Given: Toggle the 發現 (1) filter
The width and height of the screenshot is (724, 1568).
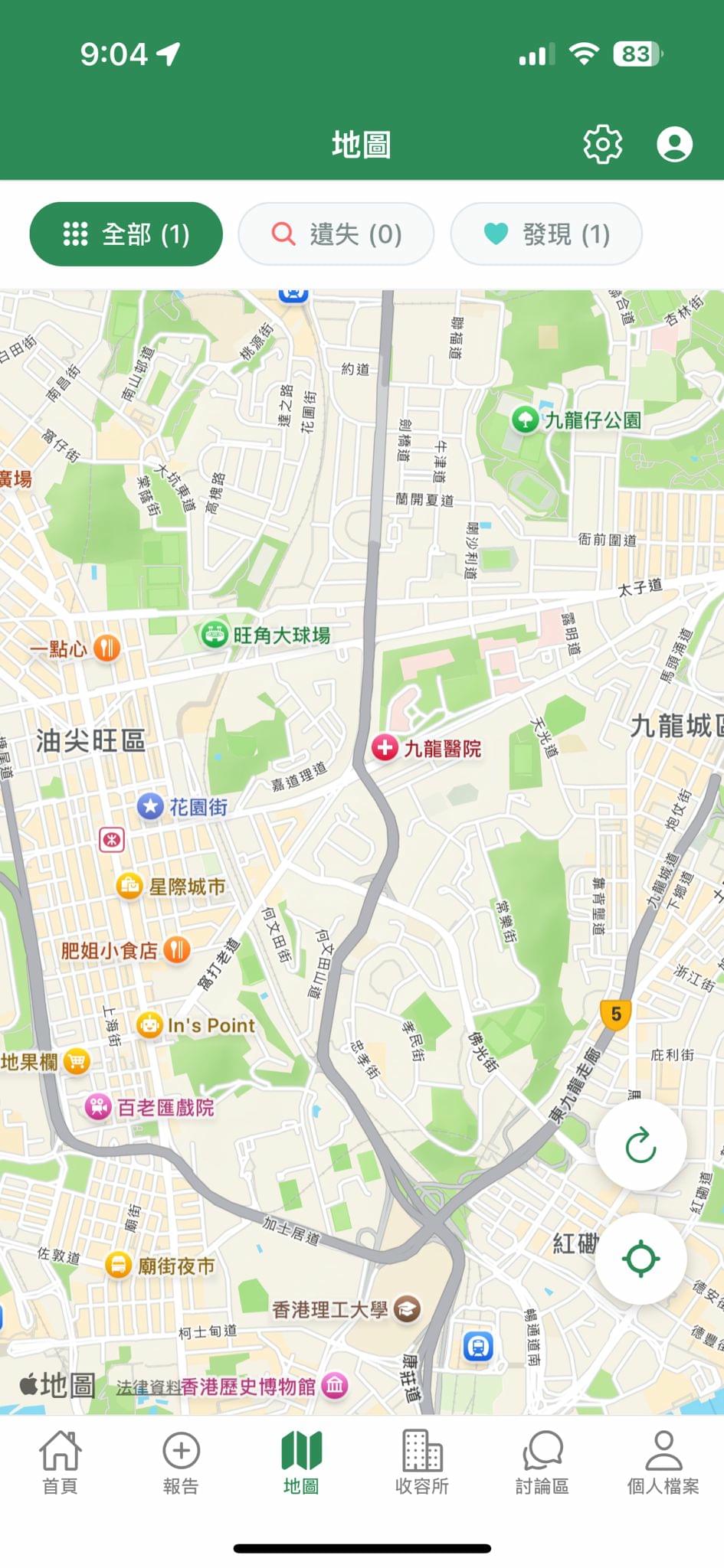Looking at the screenshot, I should tap(545, 234).
